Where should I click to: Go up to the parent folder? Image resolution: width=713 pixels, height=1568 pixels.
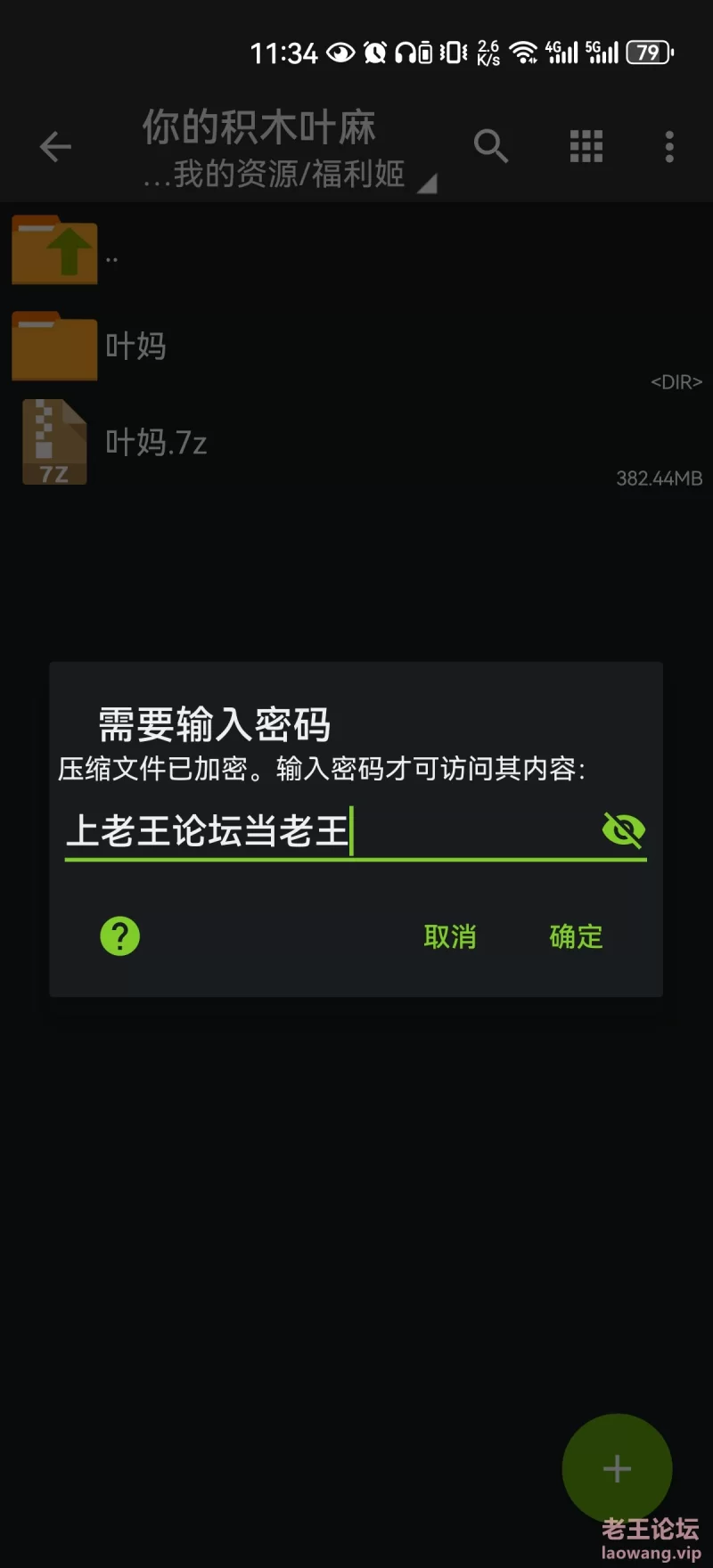pyautogui.click(x=356, y=250)
